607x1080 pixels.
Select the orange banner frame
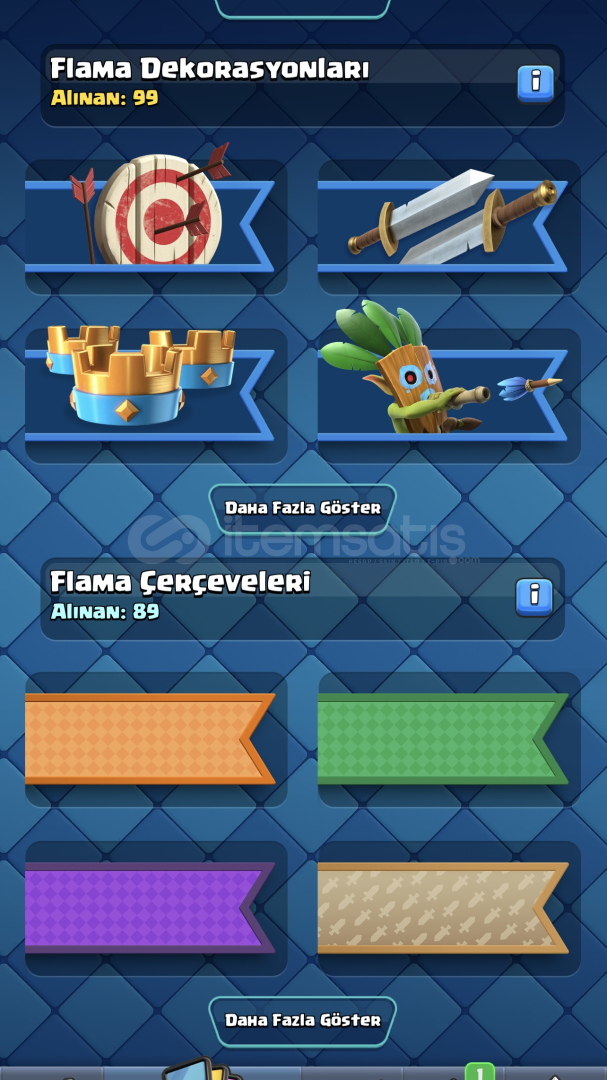coord(156,739)
